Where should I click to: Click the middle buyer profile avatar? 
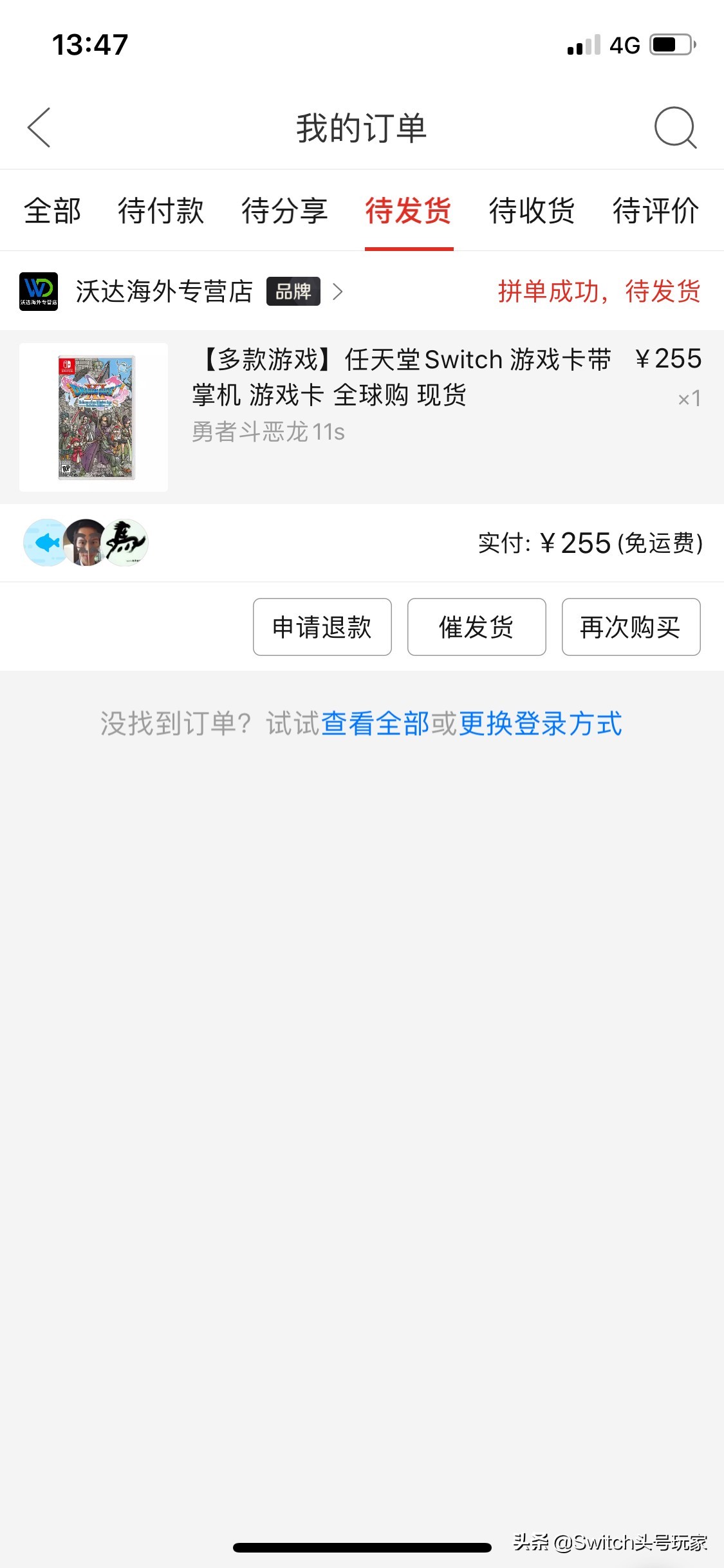84,543
